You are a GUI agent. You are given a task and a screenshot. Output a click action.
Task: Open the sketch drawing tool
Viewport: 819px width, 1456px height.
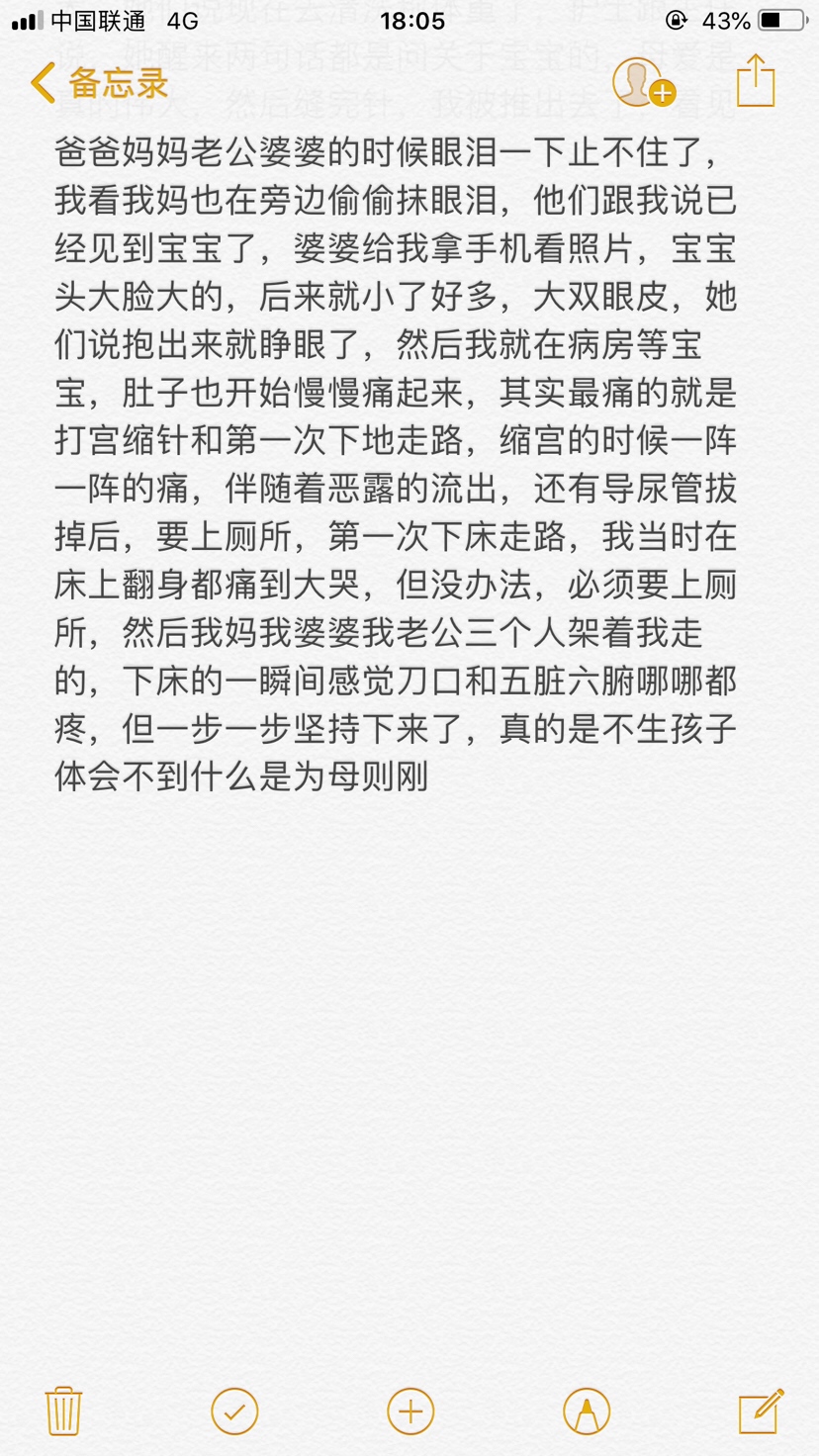[587, 1410]
